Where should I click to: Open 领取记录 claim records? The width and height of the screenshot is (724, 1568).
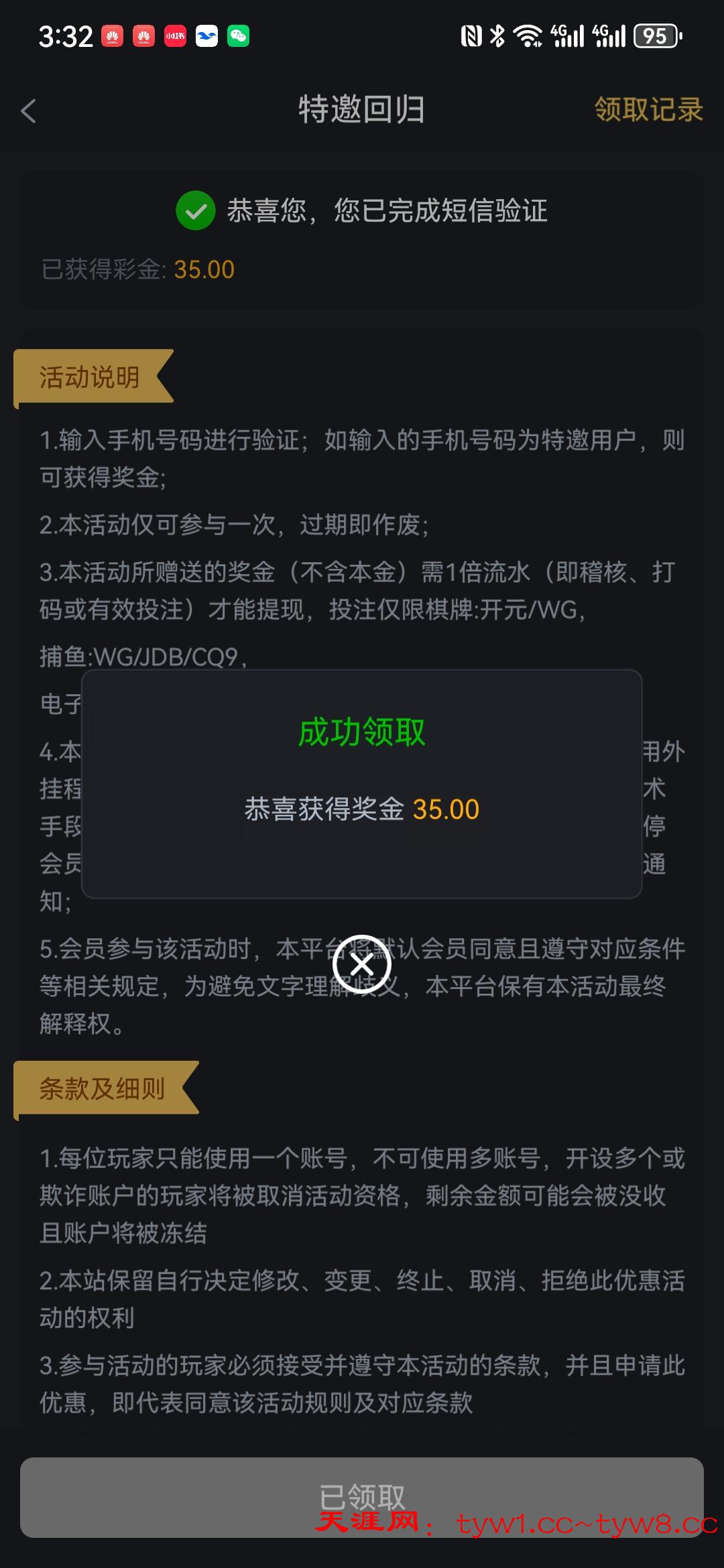648,110
